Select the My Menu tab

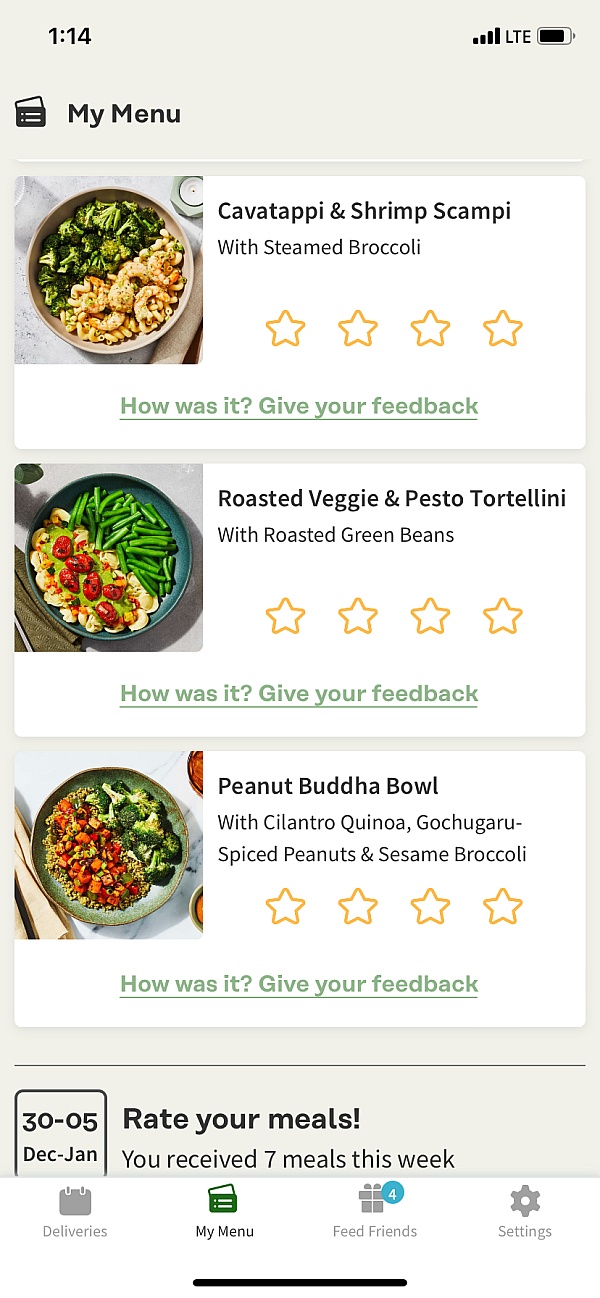pyautogui.click(x=225, y=1212)
